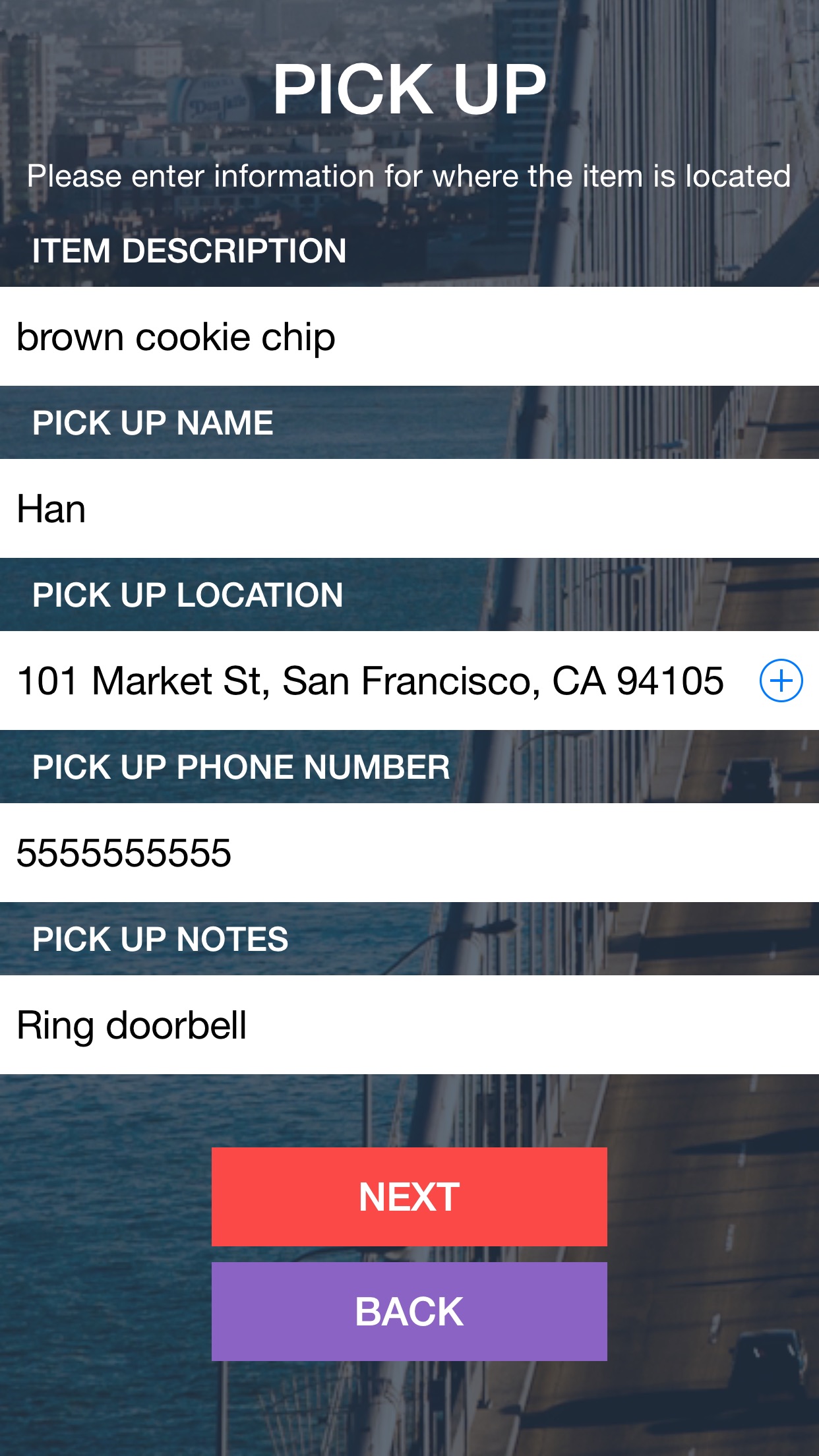The height and width of the screenshot is (1456, 819).
Task: Edit the pick up name field
Action: [409, 508]
